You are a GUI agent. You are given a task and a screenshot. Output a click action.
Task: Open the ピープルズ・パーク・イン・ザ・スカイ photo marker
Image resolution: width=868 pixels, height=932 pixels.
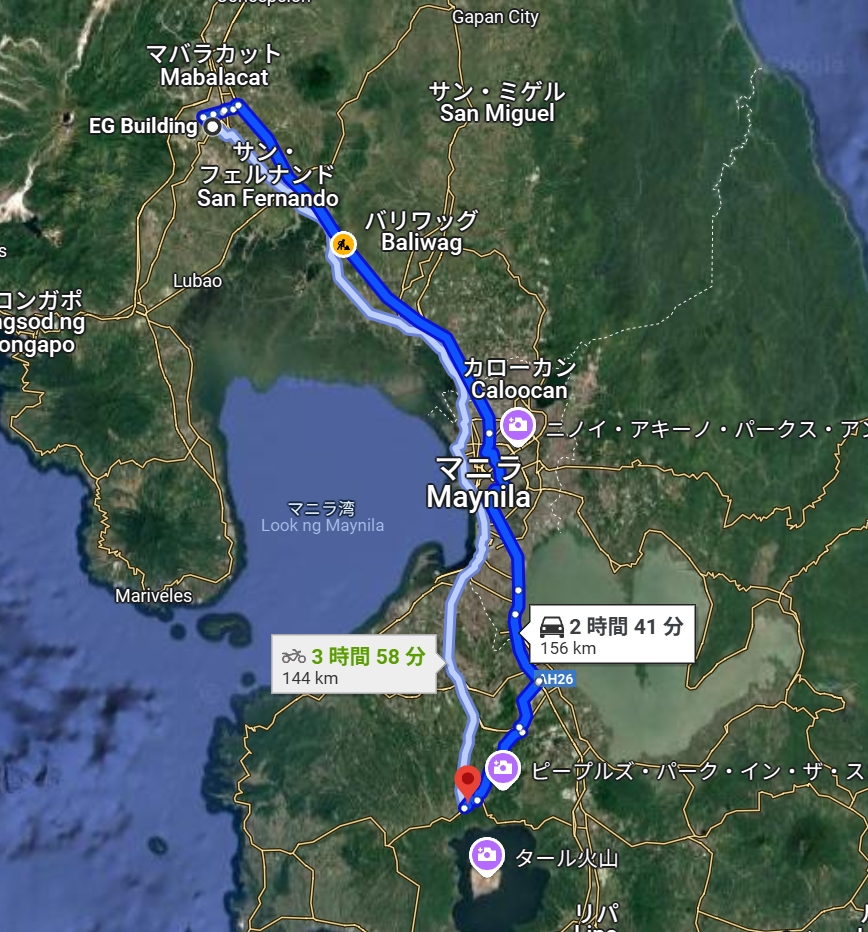(x=502, y=768)
